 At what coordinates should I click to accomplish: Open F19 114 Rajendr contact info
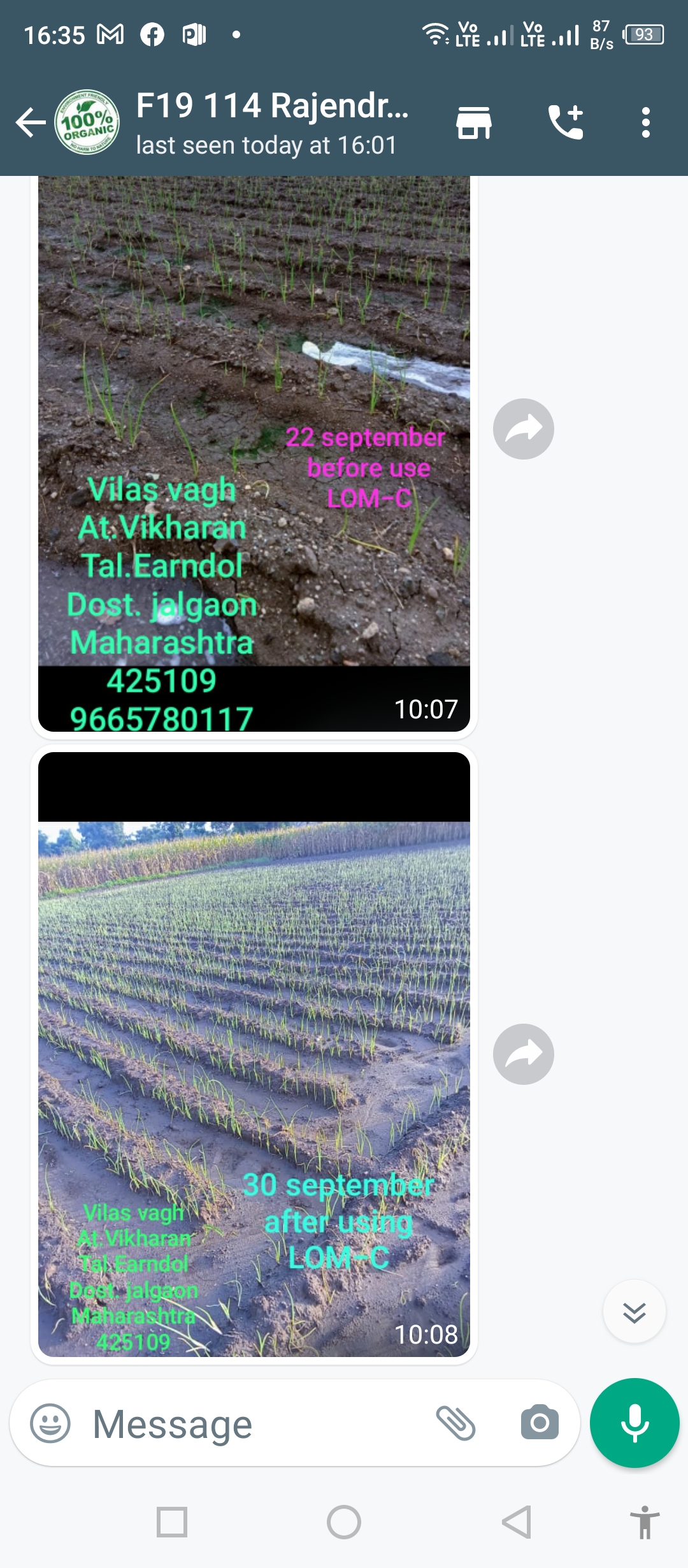tap(272, 122)
